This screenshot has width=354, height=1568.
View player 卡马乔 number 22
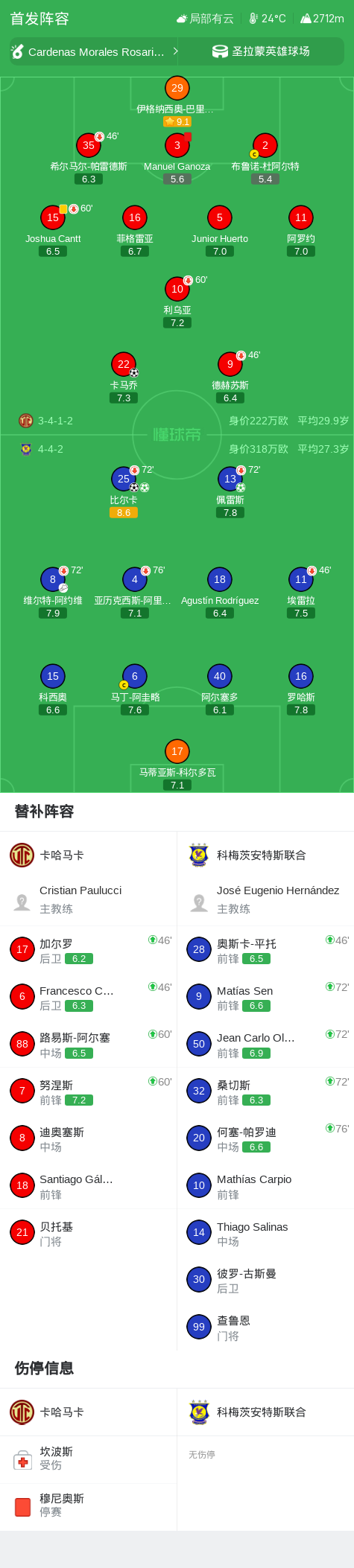(x=124, y=377)
